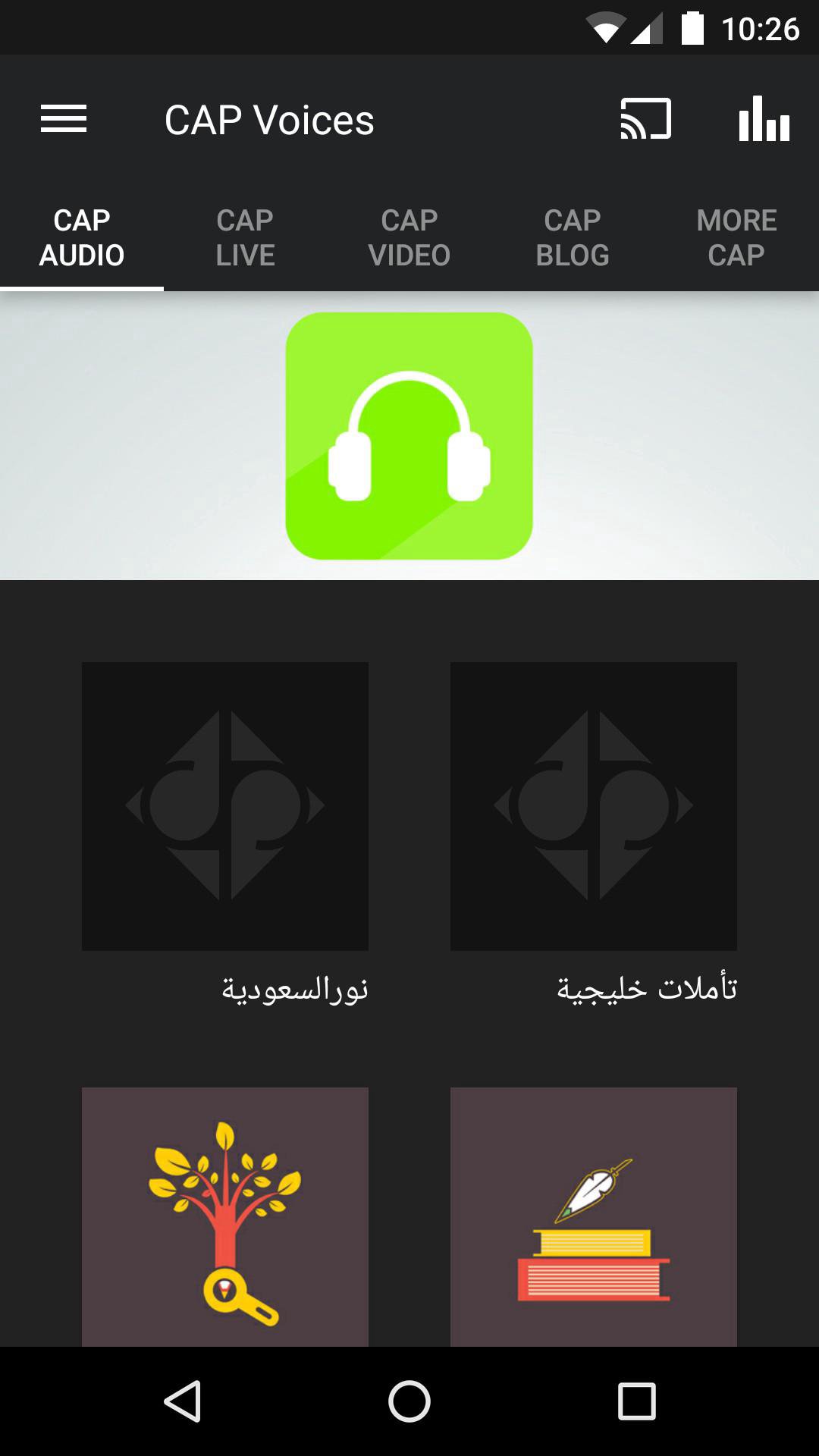Open the equalizer bars icon
This screenshot has height=1456, width=819.
pos(764,119)
